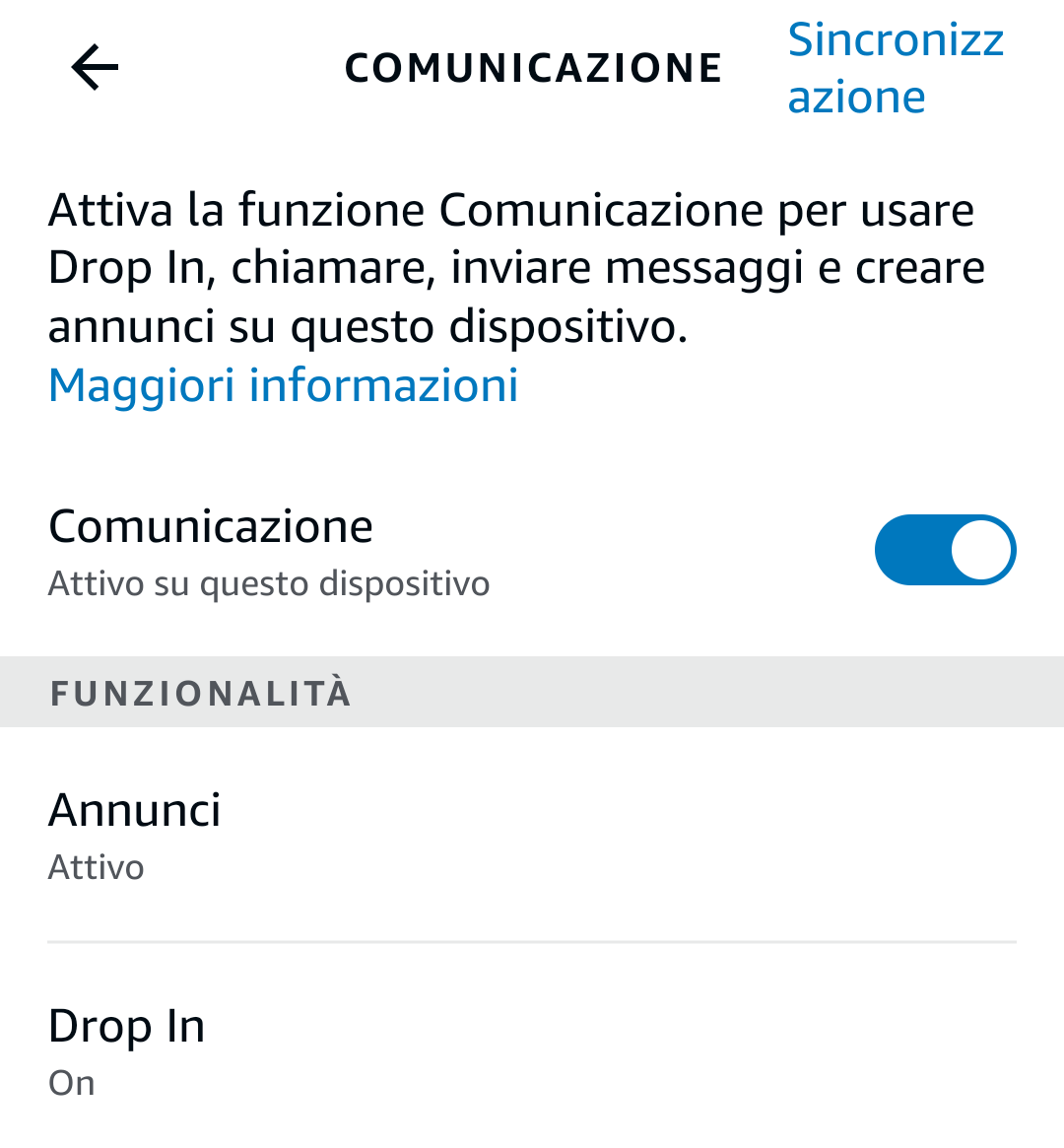Image resolution: width=1064 pixels, height=1148 pixels.
Task: Open the Drop In settings row
Action: [x=532, y=1050]
